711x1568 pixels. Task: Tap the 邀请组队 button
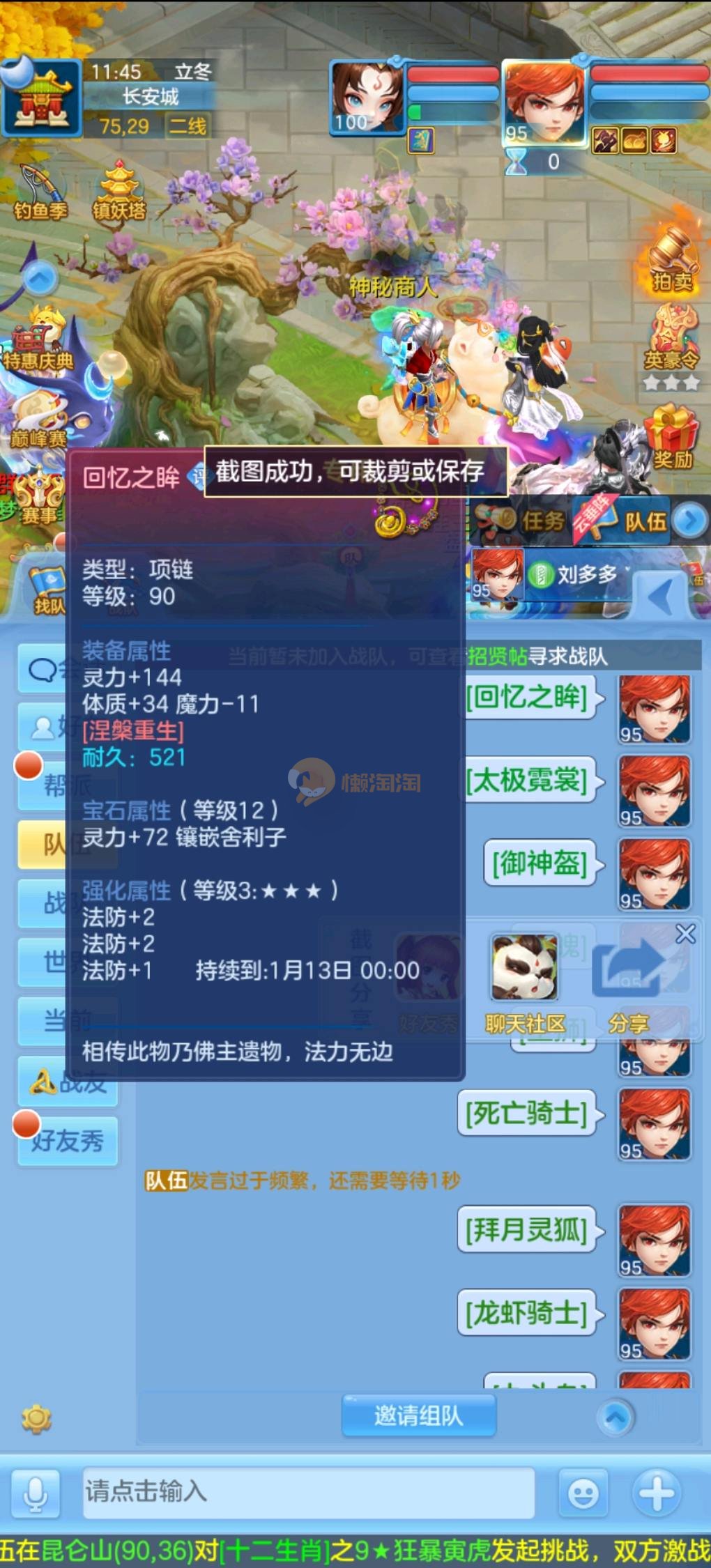point(418,1415)
